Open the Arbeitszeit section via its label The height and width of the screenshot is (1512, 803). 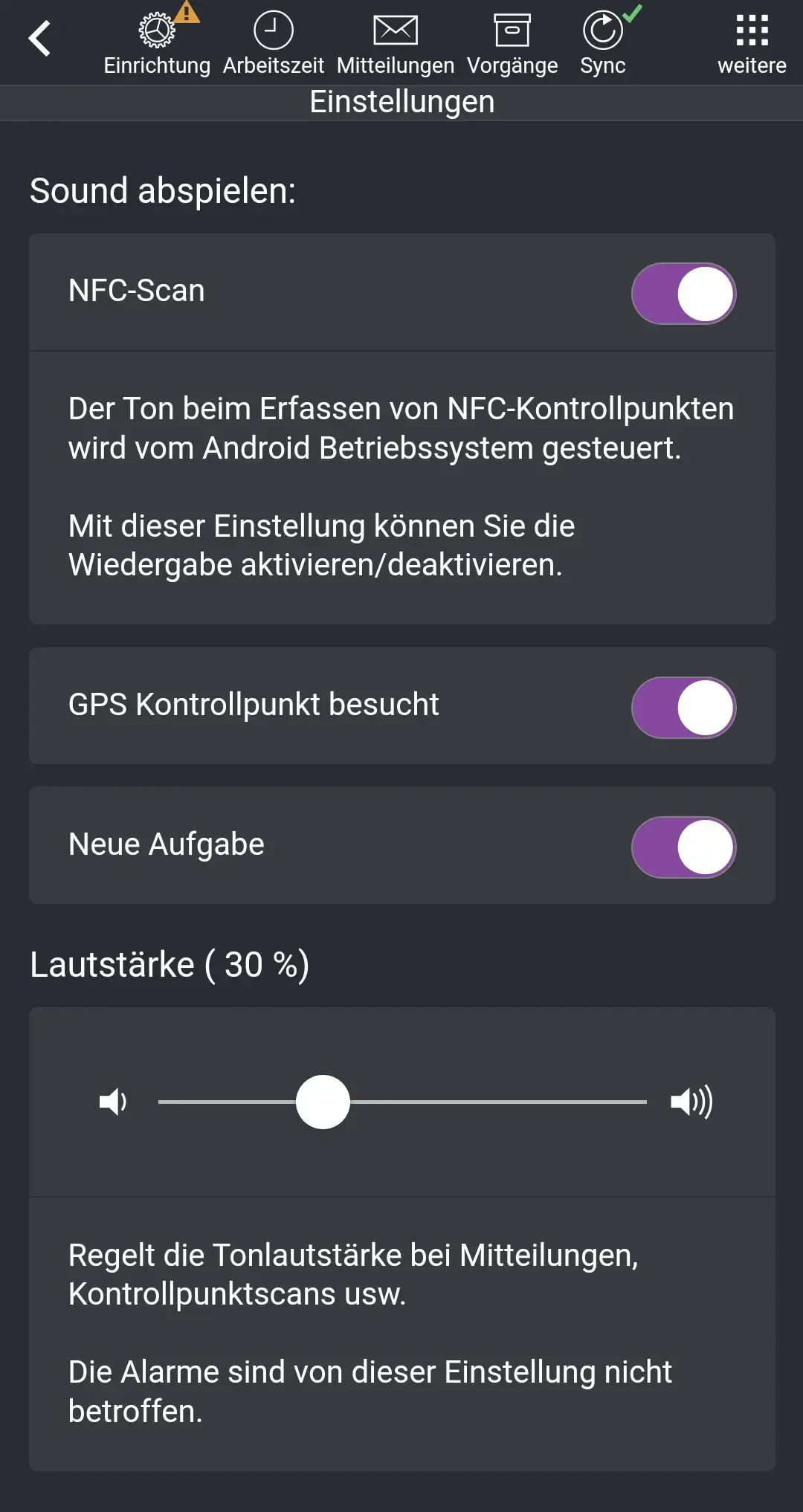click(x=274, y=65)
